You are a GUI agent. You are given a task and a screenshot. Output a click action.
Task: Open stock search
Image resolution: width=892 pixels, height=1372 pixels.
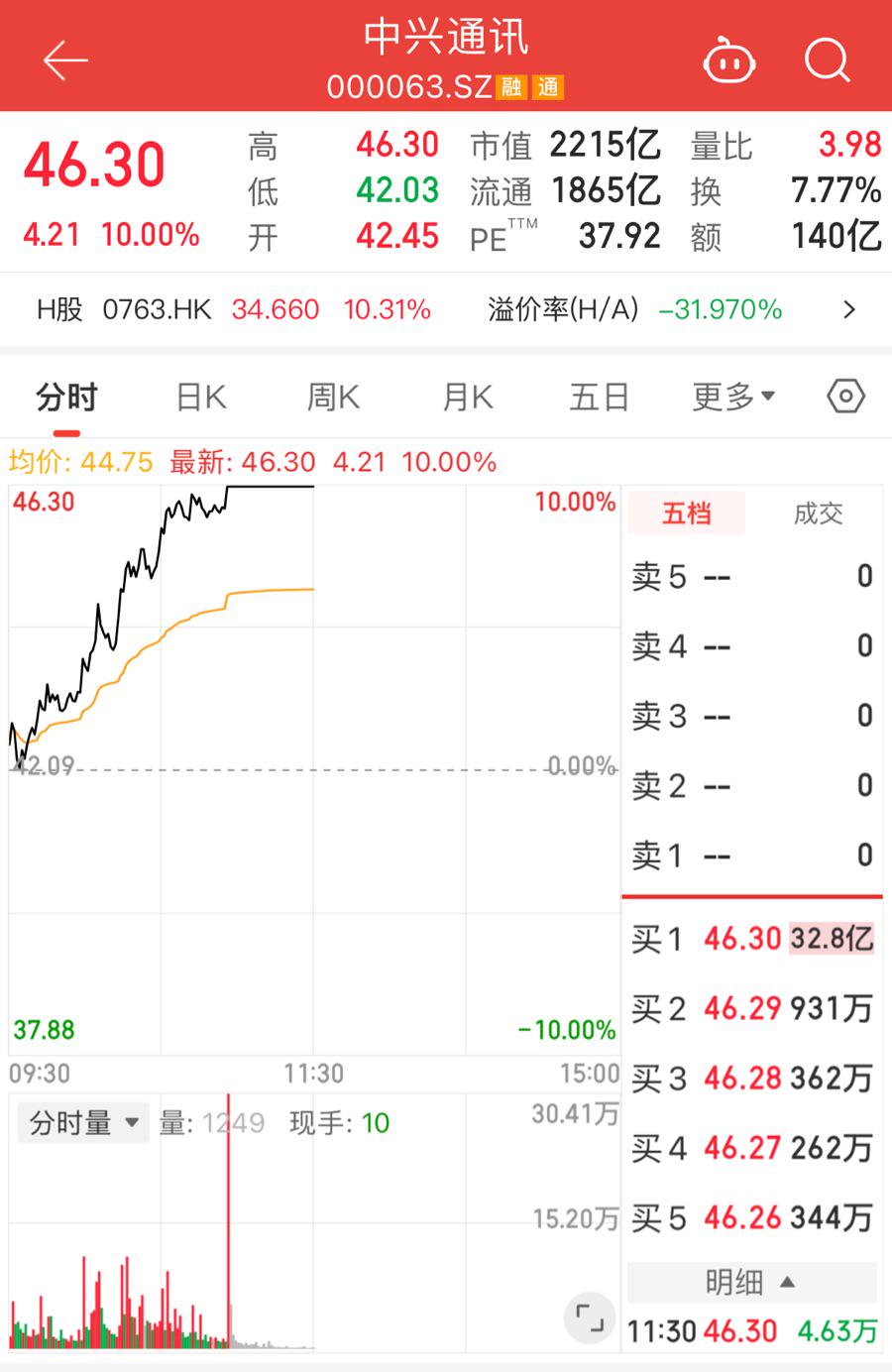click(827, 60)
